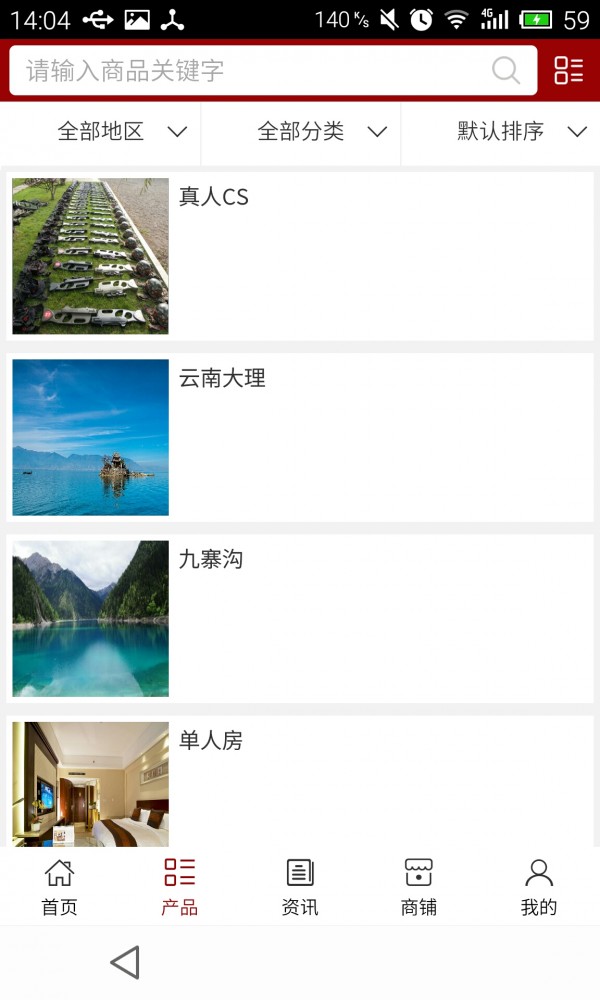The height and width of the screenshot is (1000, 600).
Task: Open the 商铺 shops tab
Action: pyautogui.click(x=419, y=887)
